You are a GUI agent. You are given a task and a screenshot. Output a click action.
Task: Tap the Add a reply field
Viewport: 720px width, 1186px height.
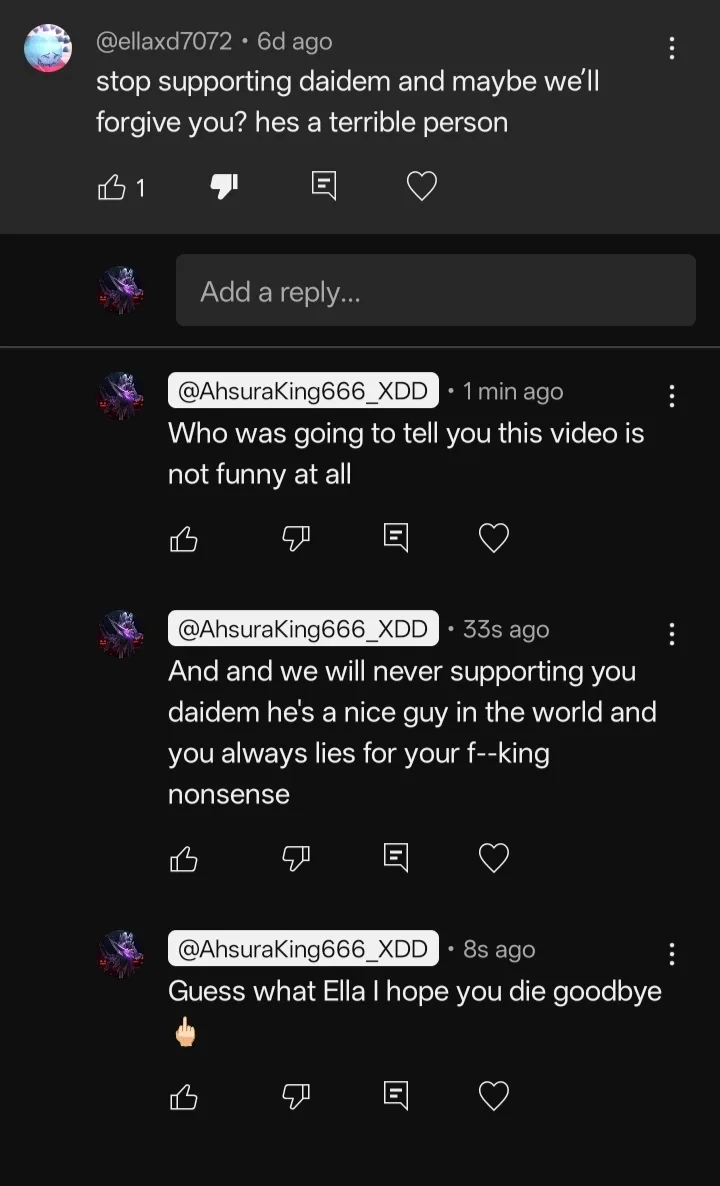tap(435, 291)
